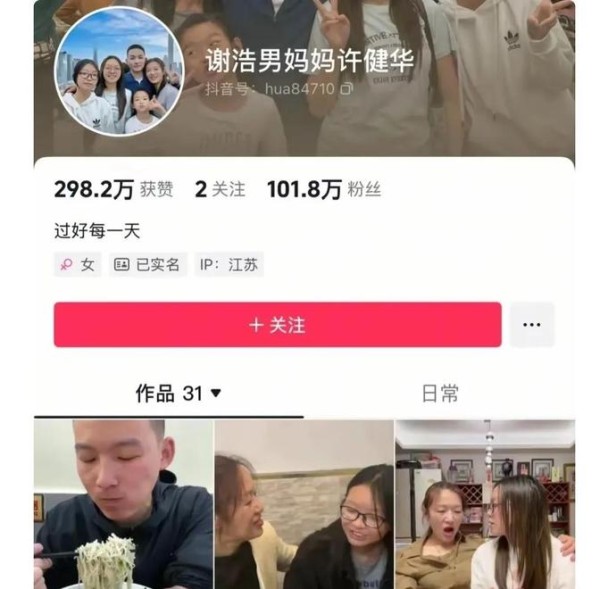Open the video with girl wearing glasses
600x589 pixels.
point(304,504)
